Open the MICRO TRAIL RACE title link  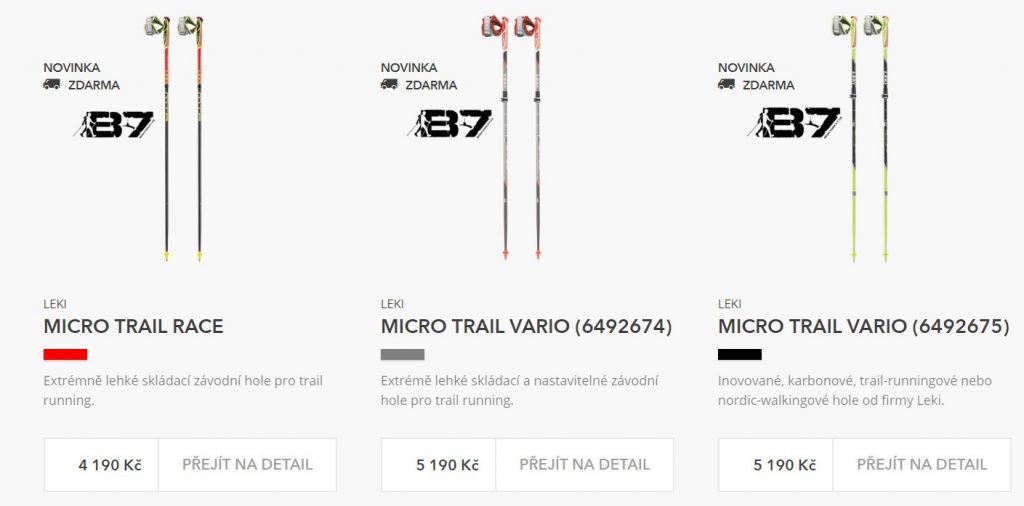click(x=133, y=327)
